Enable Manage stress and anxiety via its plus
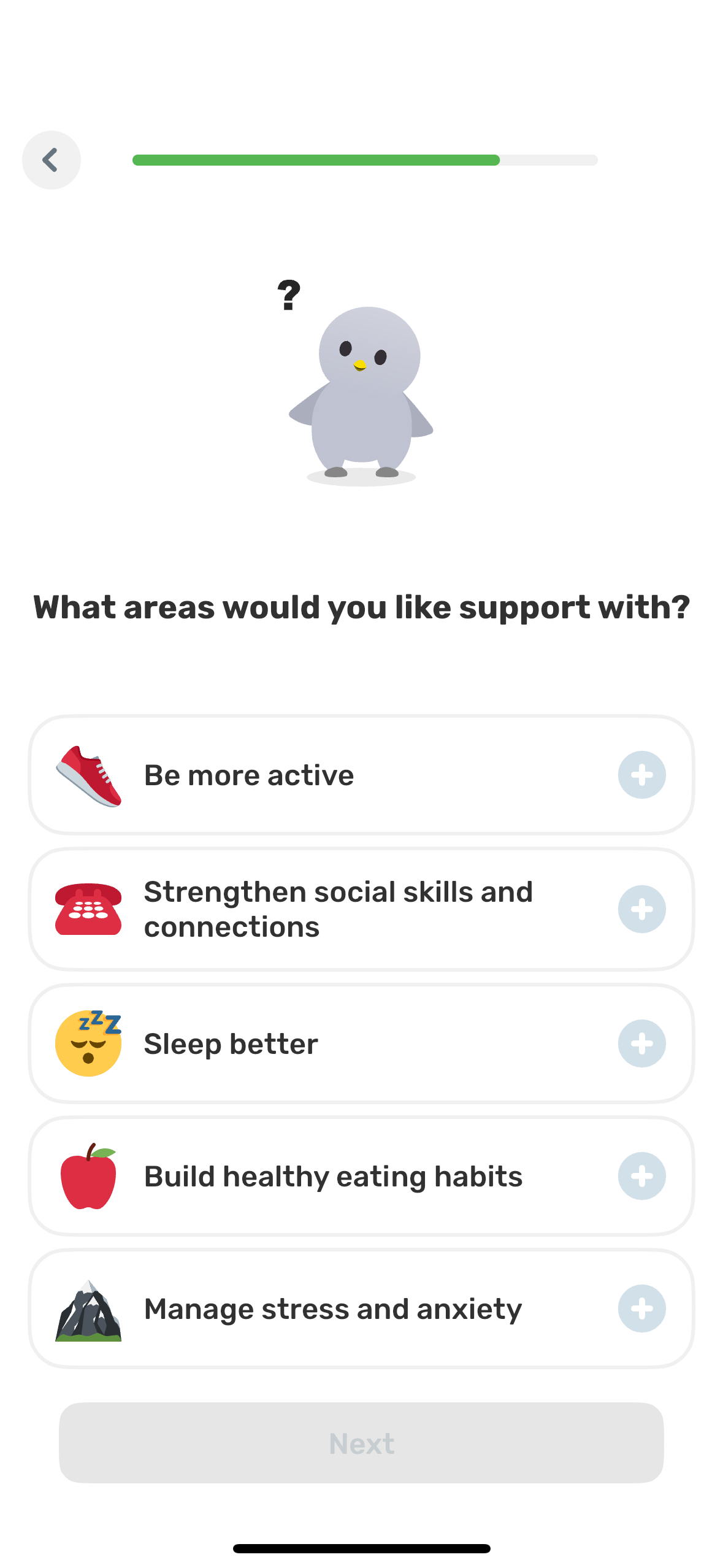 [642, 1308]
